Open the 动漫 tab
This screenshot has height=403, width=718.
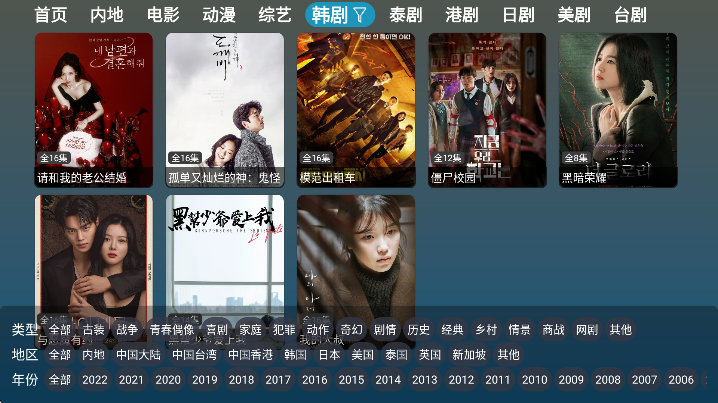click(219, 15)
